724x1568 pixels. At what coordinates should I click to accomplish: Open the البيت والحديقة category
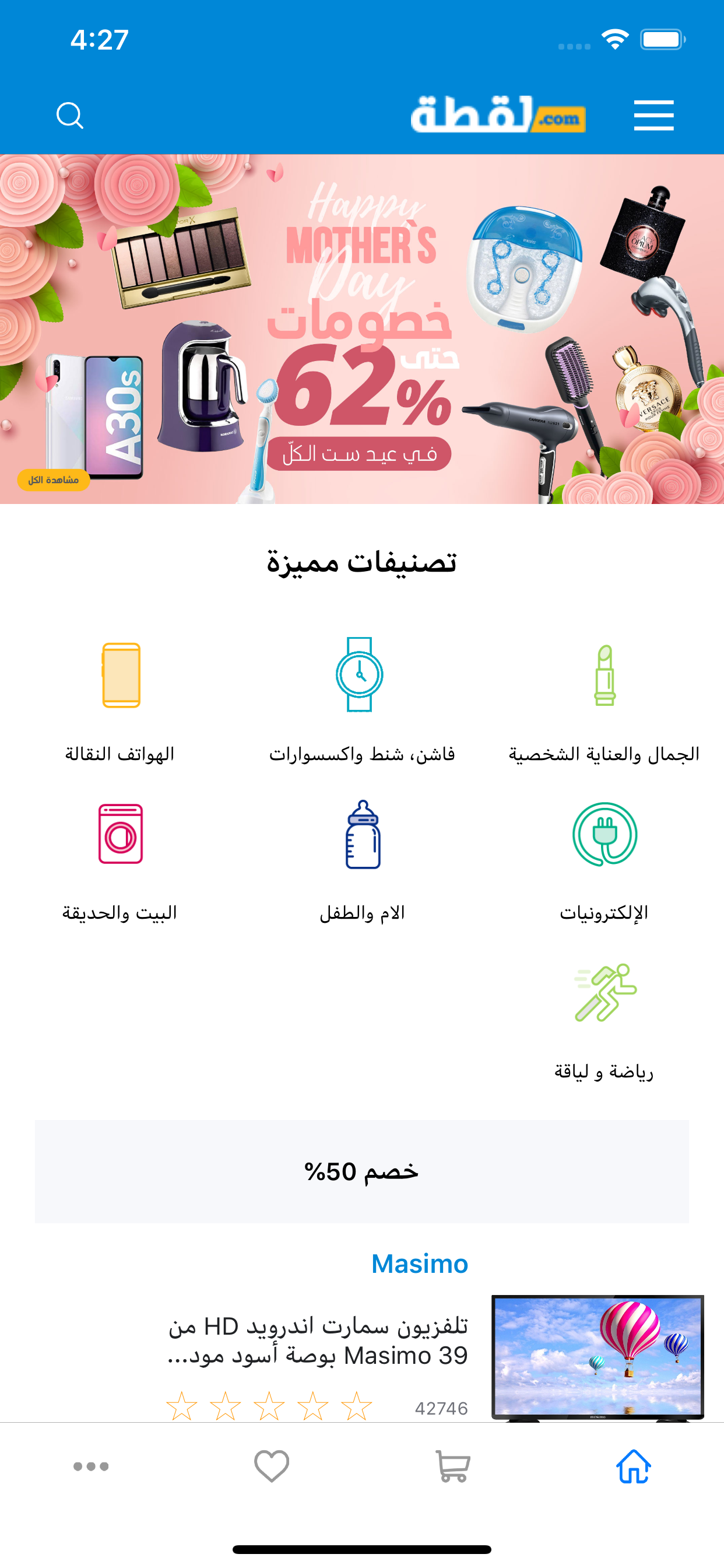[121, 859]
